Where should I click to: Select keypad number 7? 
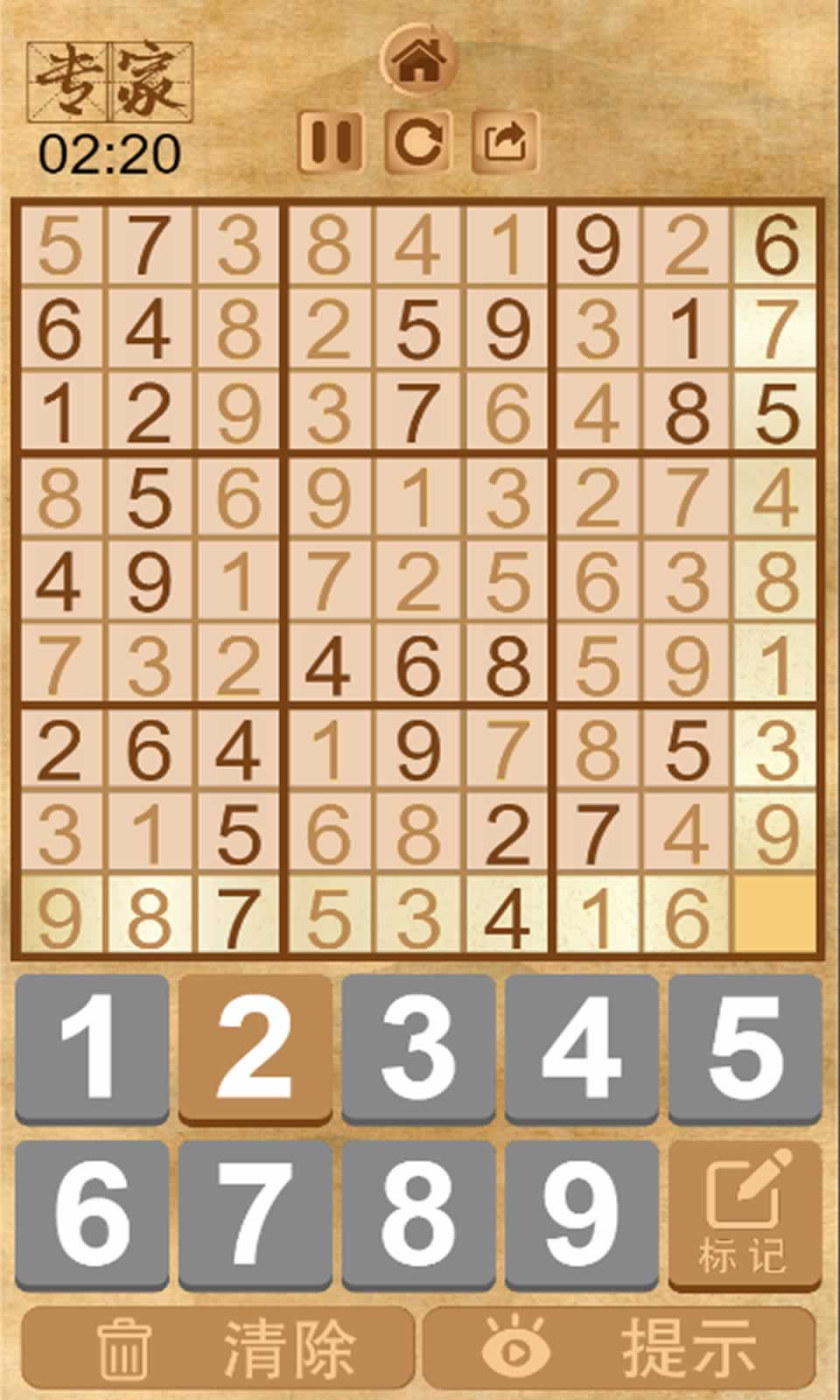(255, 1213)
